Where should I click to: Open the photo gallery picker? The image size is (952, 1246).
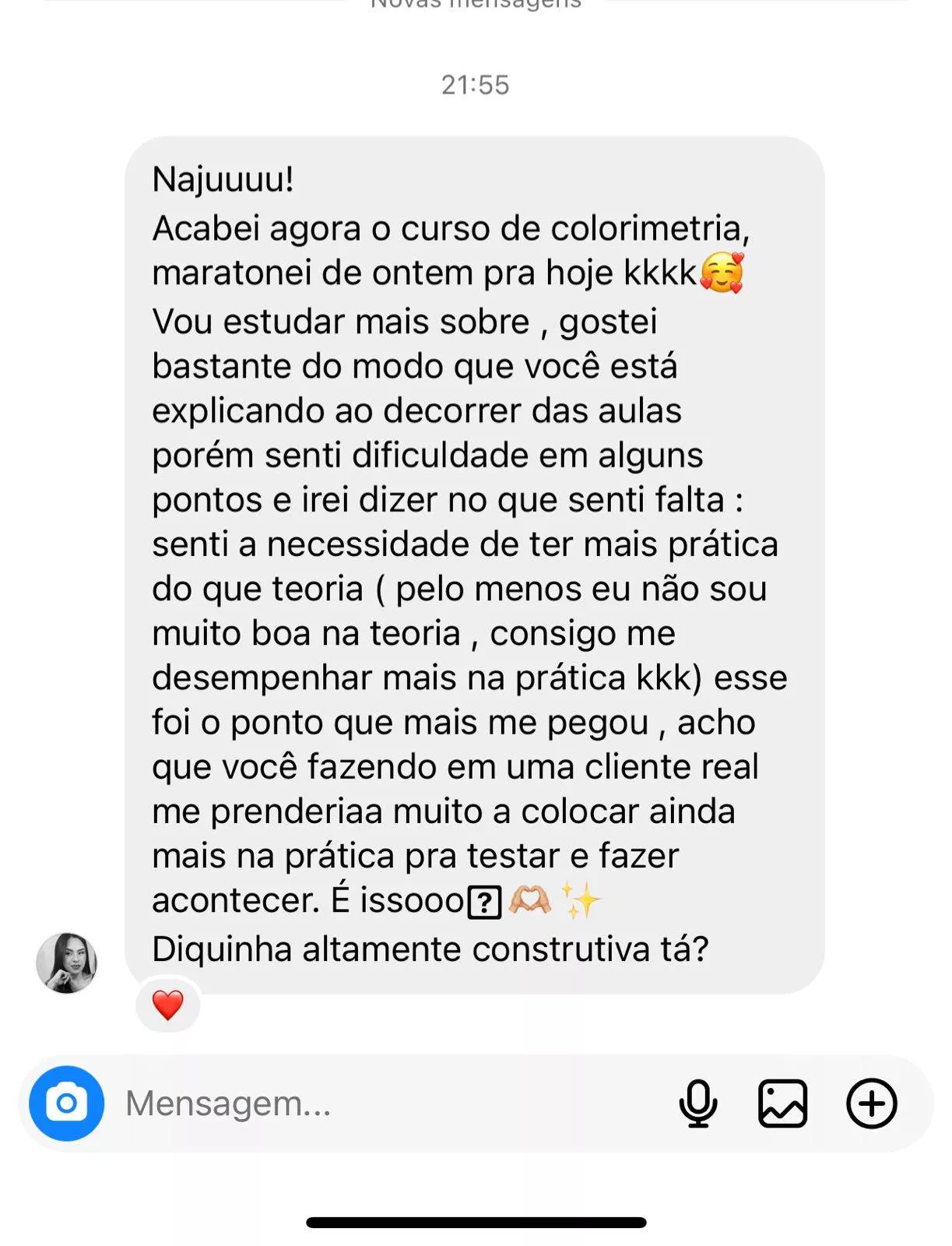(782, 1103)
